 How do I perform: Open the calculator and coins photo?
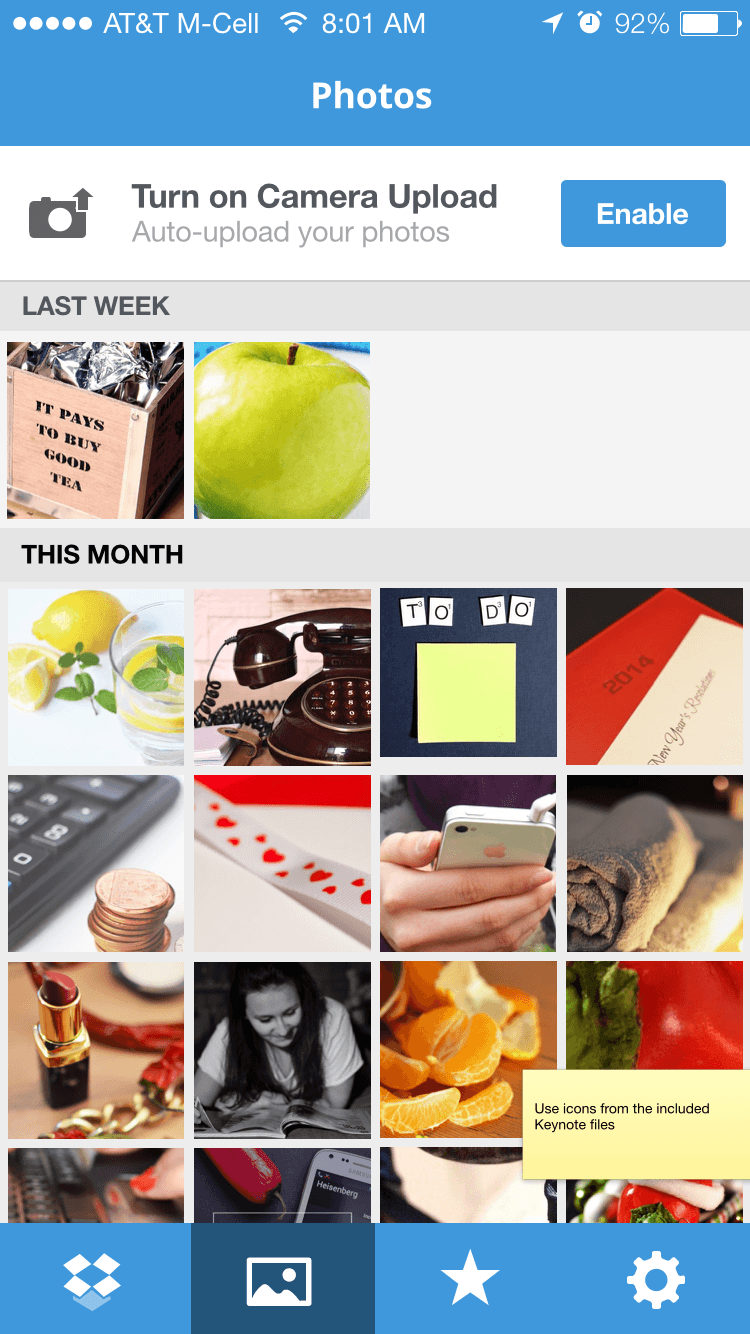pos(95,863)
